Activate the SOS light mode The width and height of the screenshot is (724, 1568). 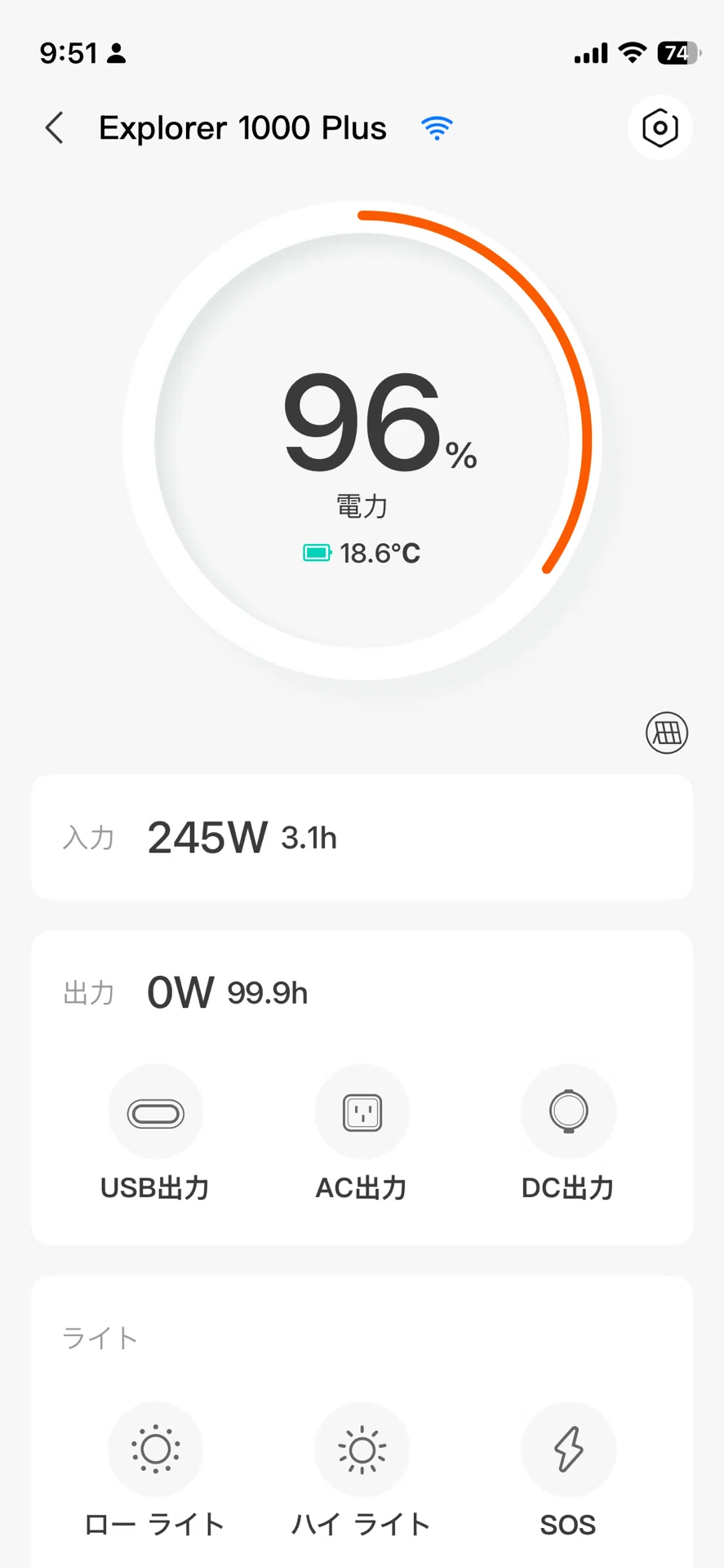click(568, 1450)
